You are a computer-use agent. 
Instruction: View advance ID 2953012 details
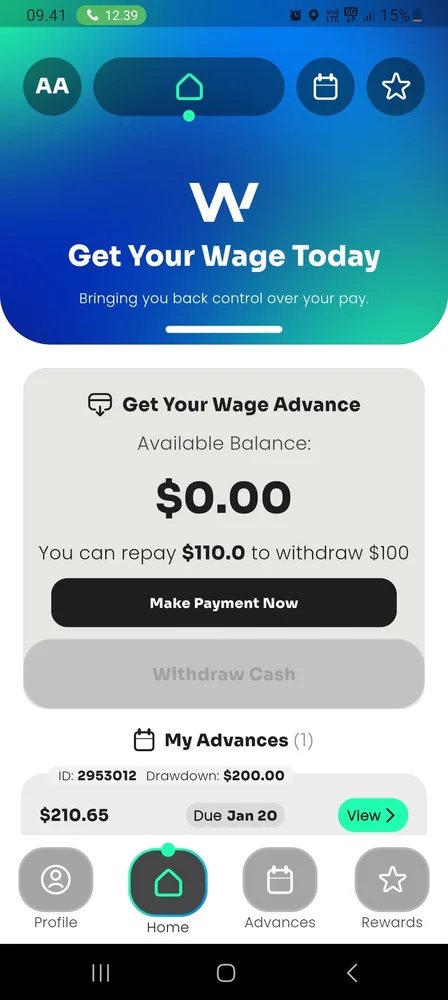coord(373,815)
